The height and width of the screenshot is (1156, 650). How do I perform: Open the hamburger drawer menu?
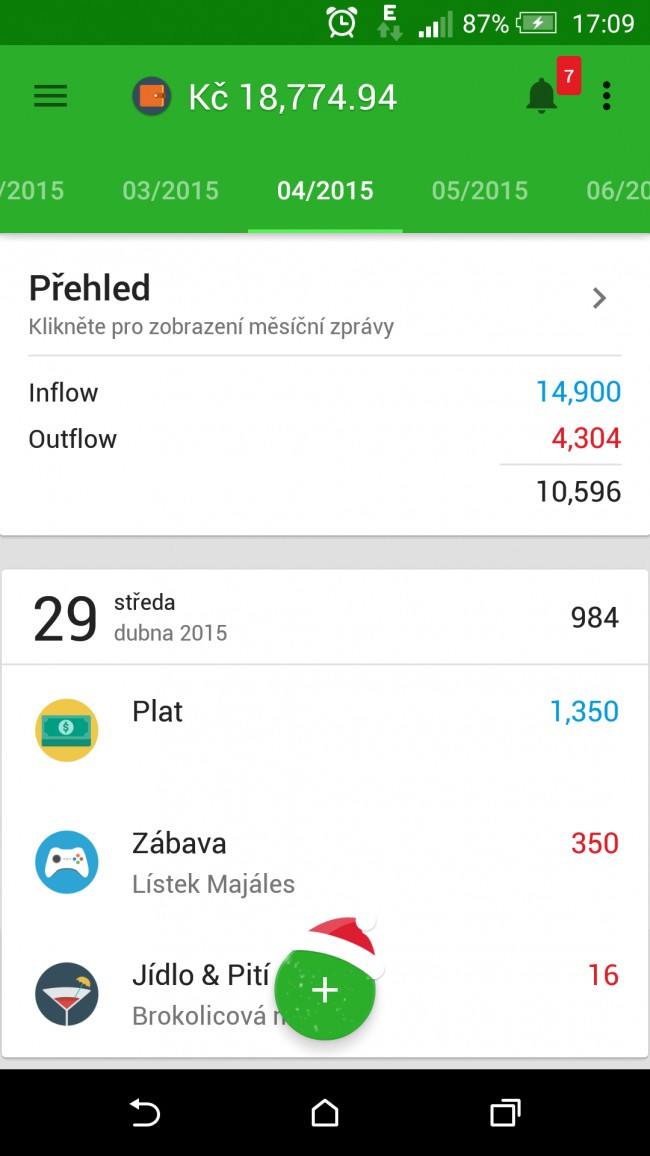point(50,97)
